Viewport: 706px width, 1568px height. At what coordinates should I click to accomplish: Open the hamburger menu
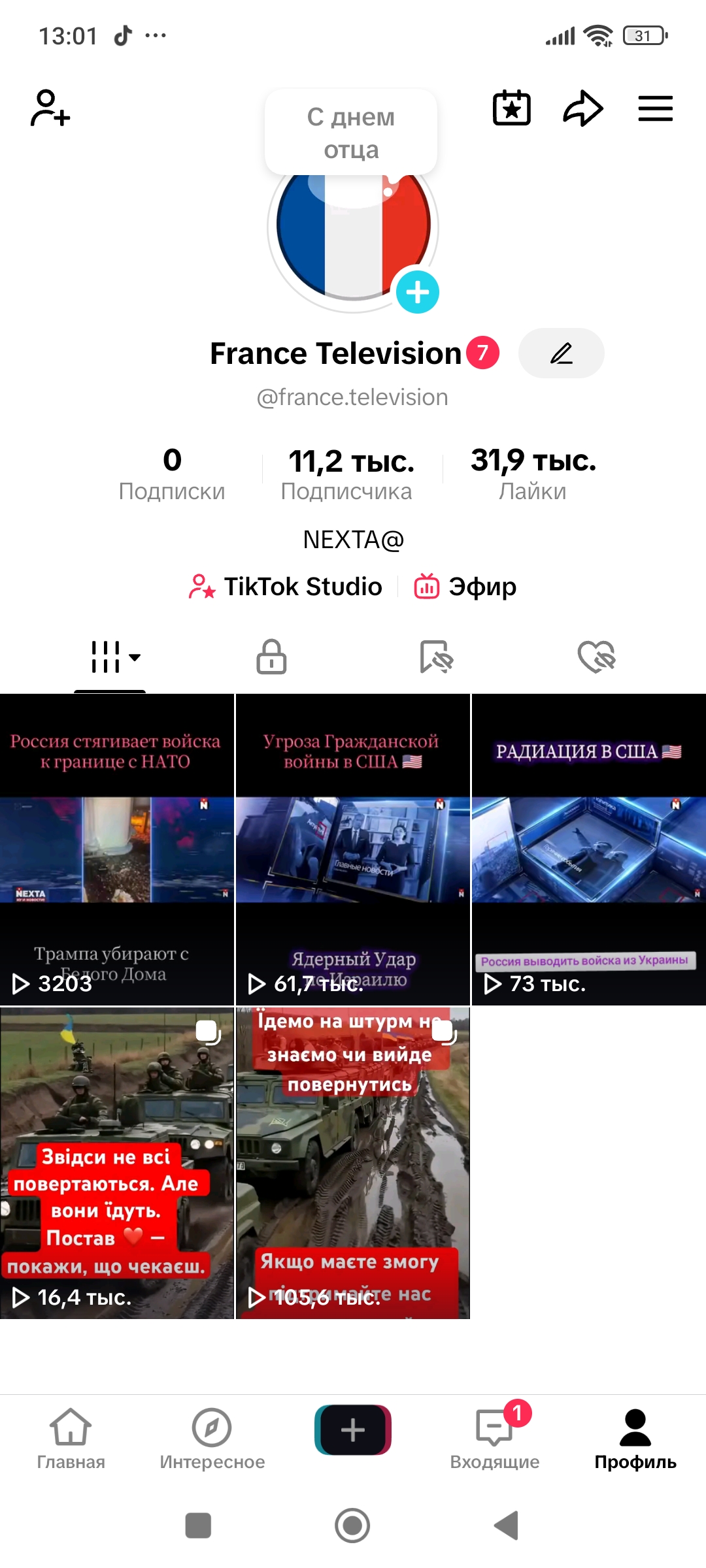click(655, 108)
